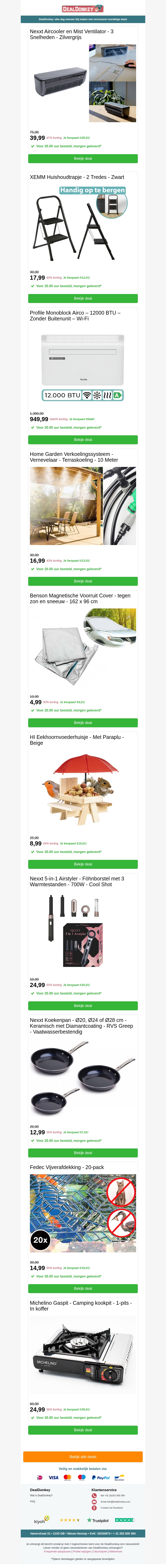The width and height of the screenshot is (166, 1568).
Task: Tap Bekijk deal under Monoblock Airco
Action: pos(83,439)
